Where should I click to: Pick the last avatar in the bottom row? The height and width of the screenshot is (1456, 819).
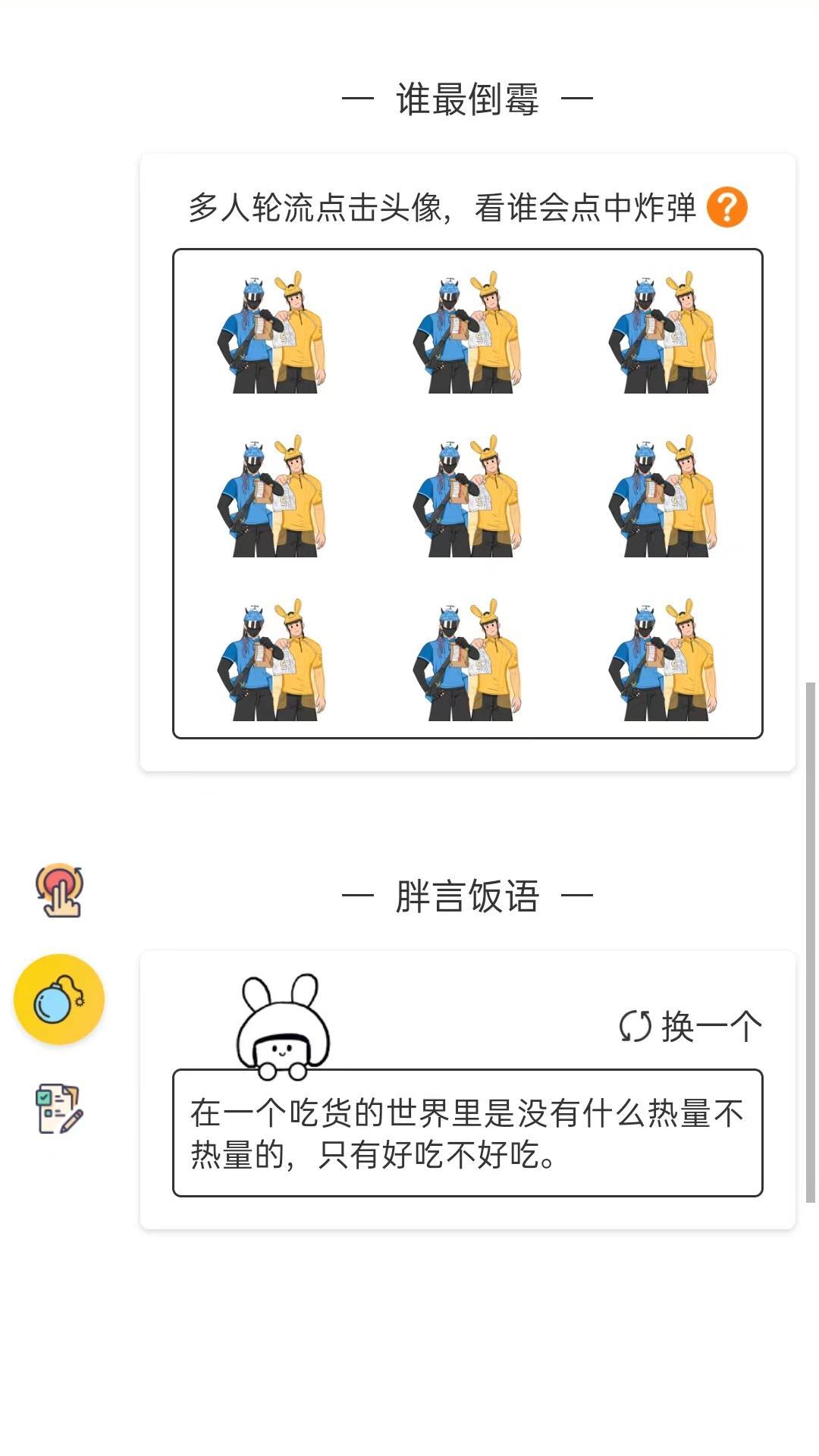tap(664, 659)
